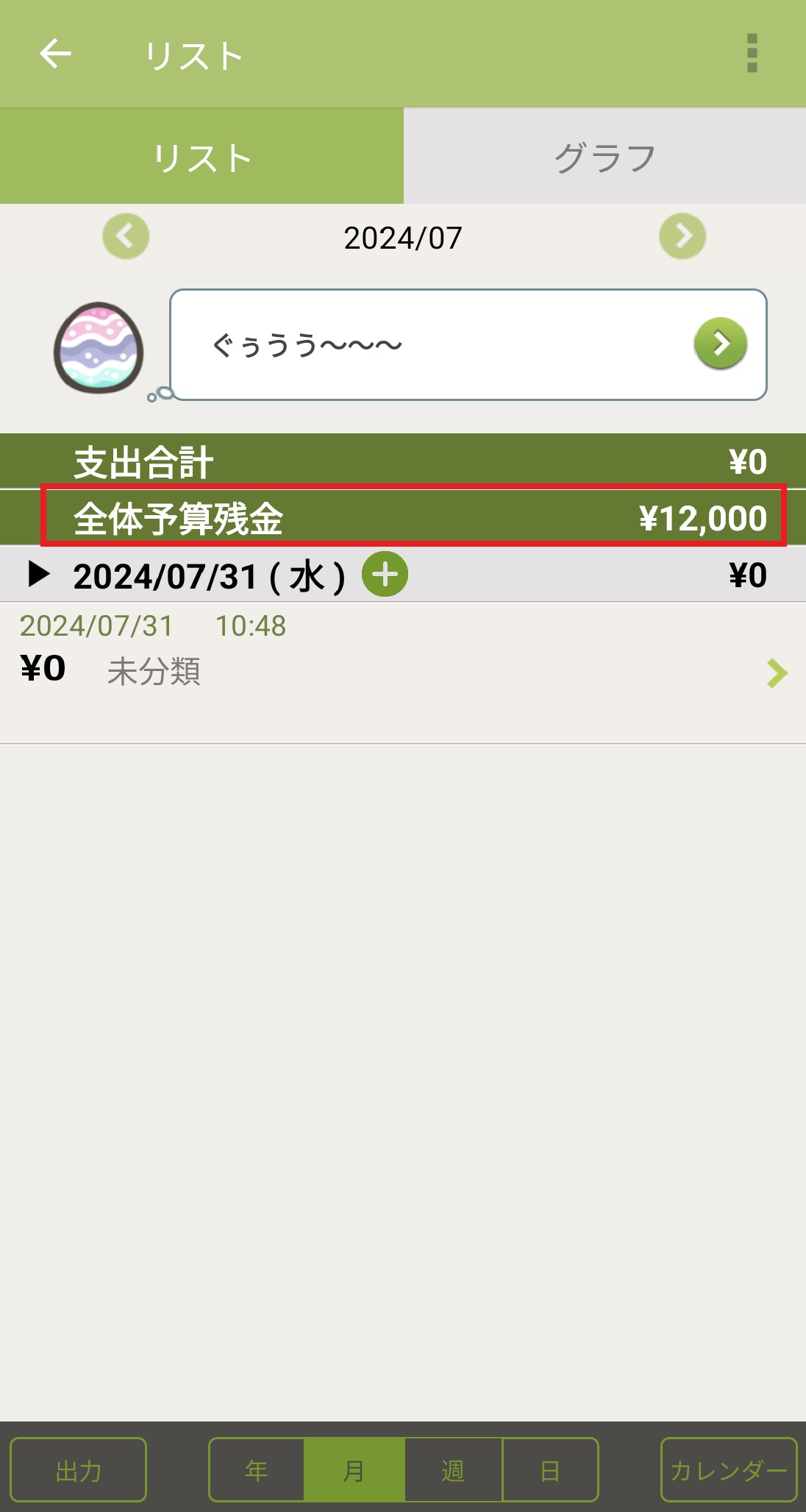The image size is (806, 1512).
Task: Open the カレンダー view
Action: point(728,1469)
